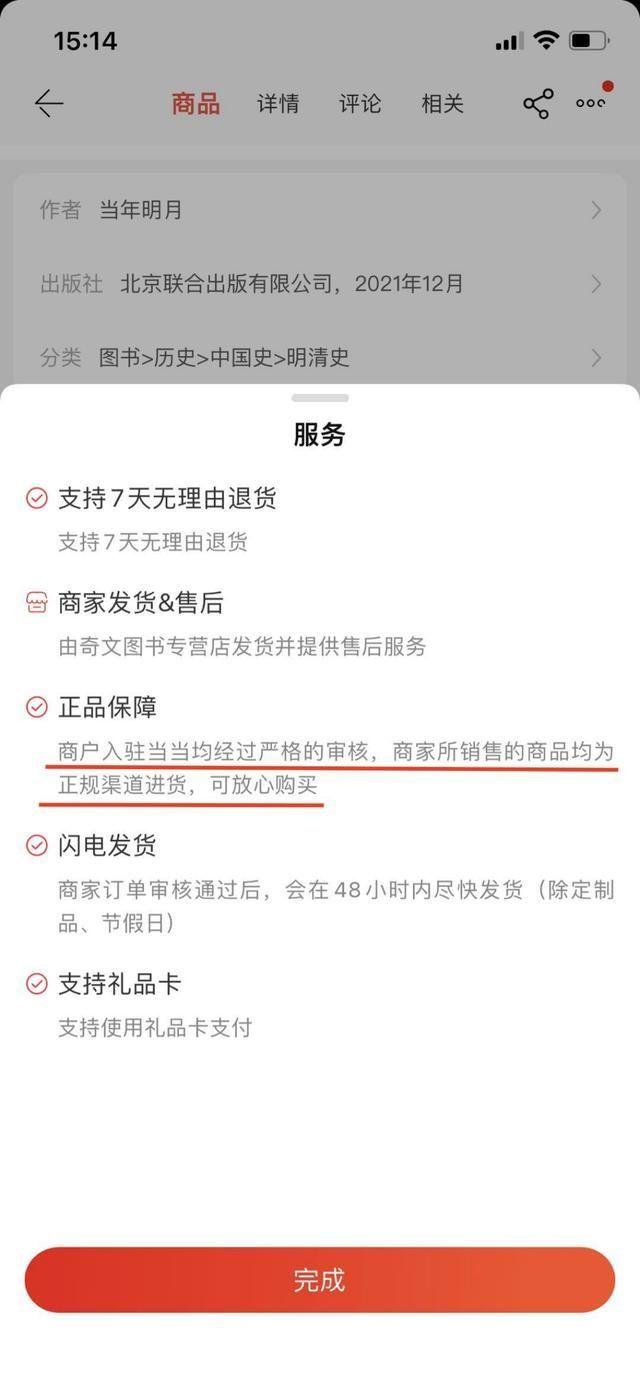Screen dimensions: 640x1385
Task: Go back with the arrow icon
Action: [x=49, y=104]
